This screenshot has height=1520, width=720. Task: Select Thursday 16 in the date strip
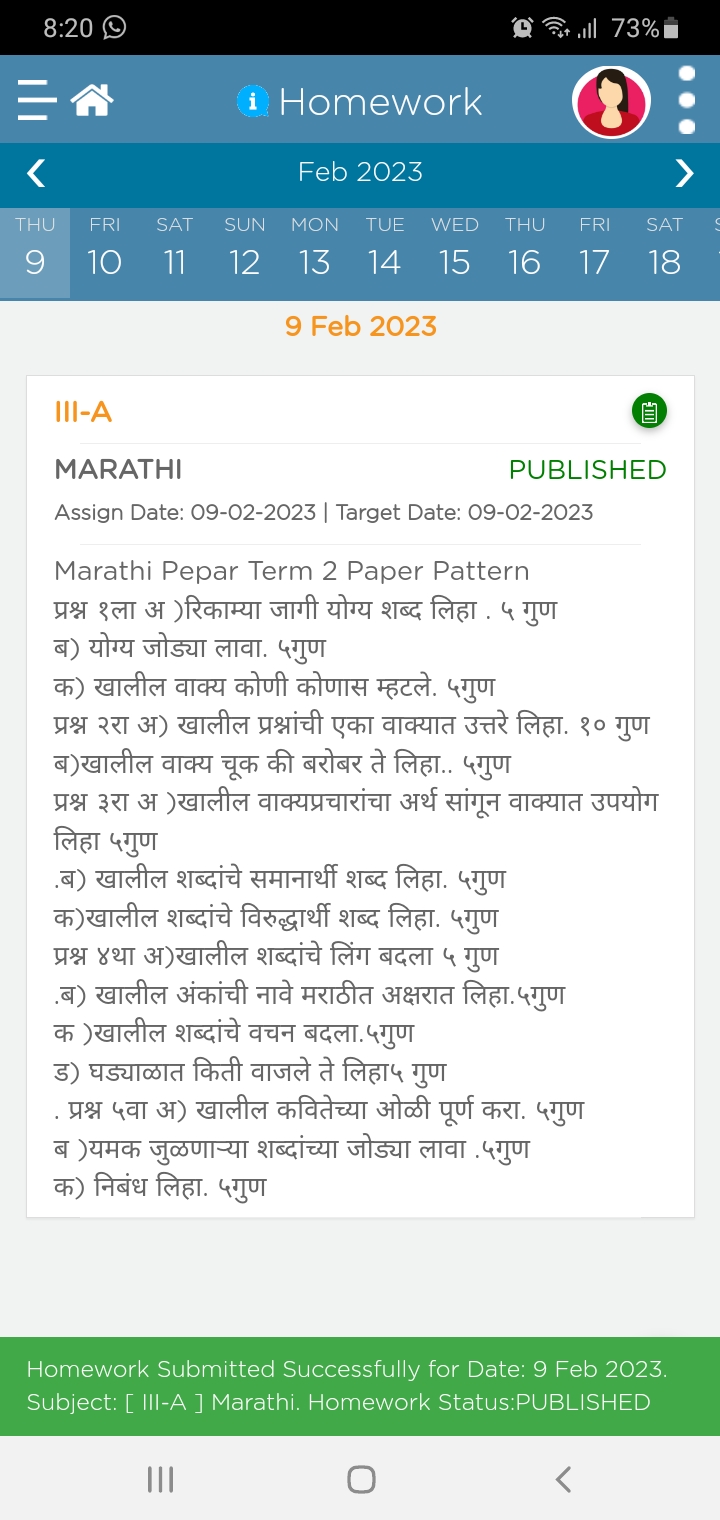525,248
